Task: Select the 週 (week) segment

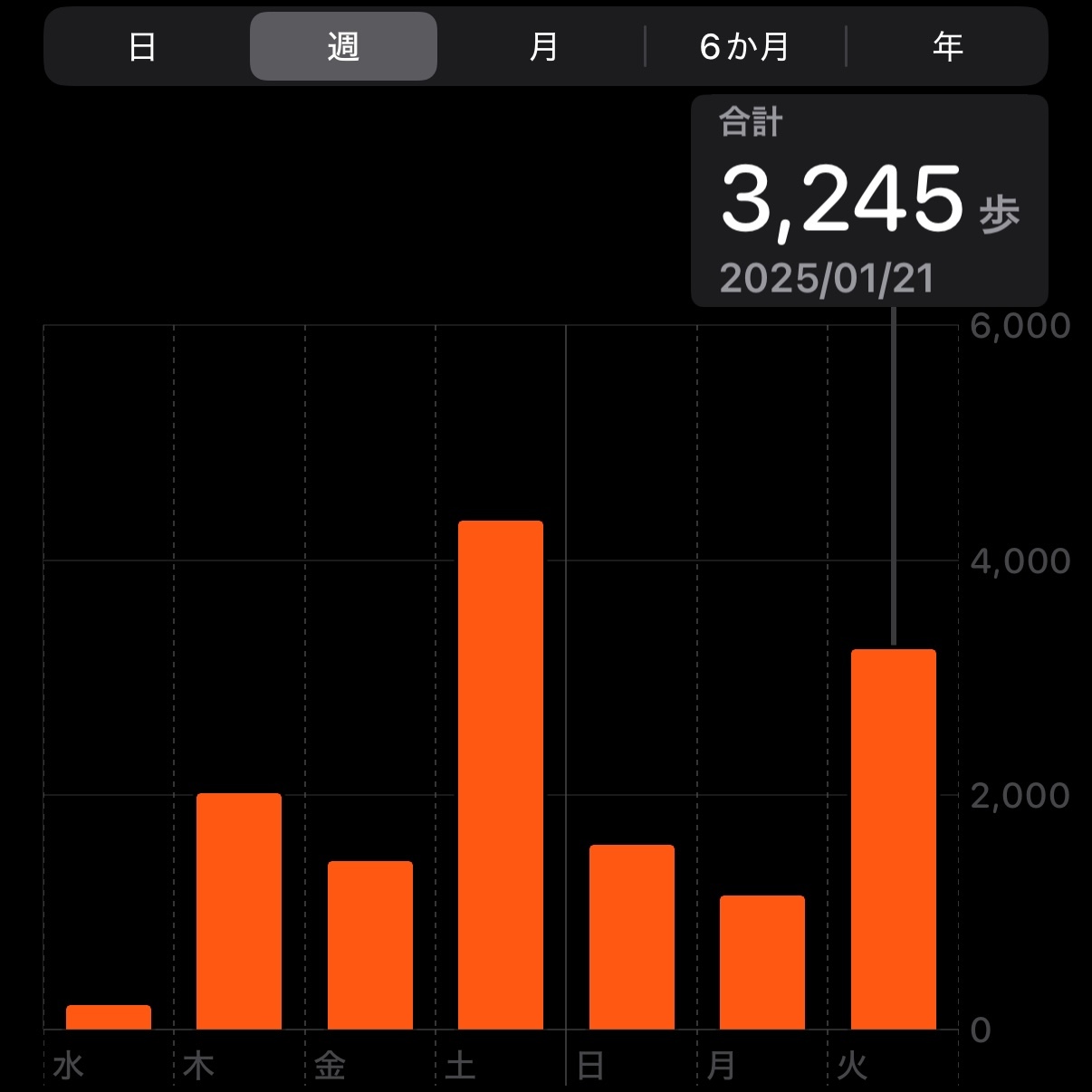Action: point(343,46)
